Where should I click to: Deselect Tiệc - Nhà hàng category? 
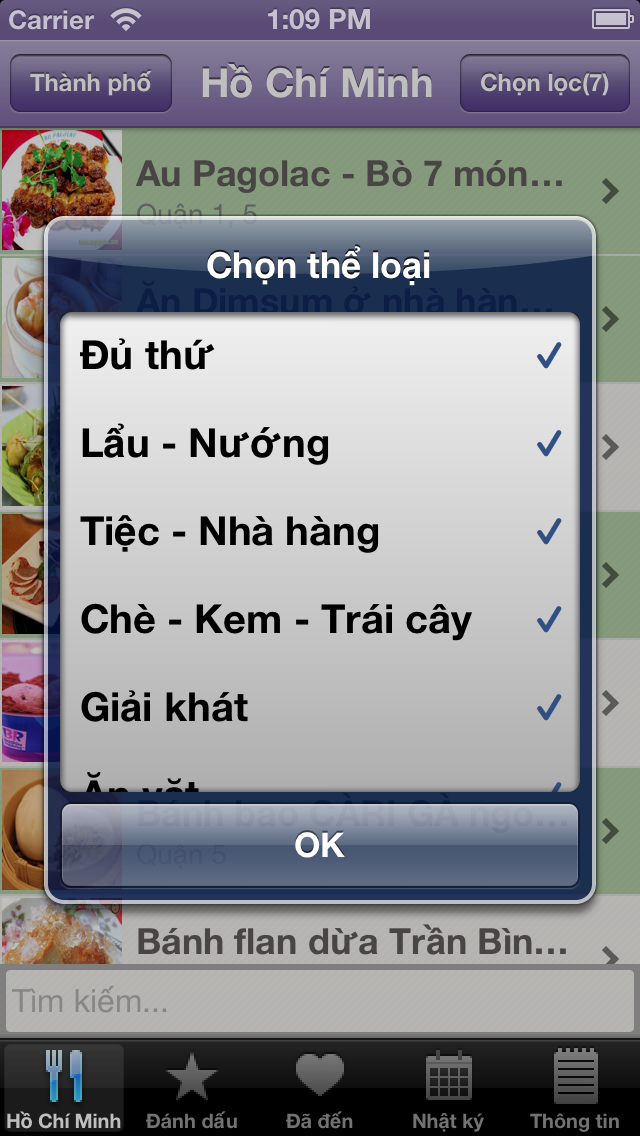[x=320, y=532]
